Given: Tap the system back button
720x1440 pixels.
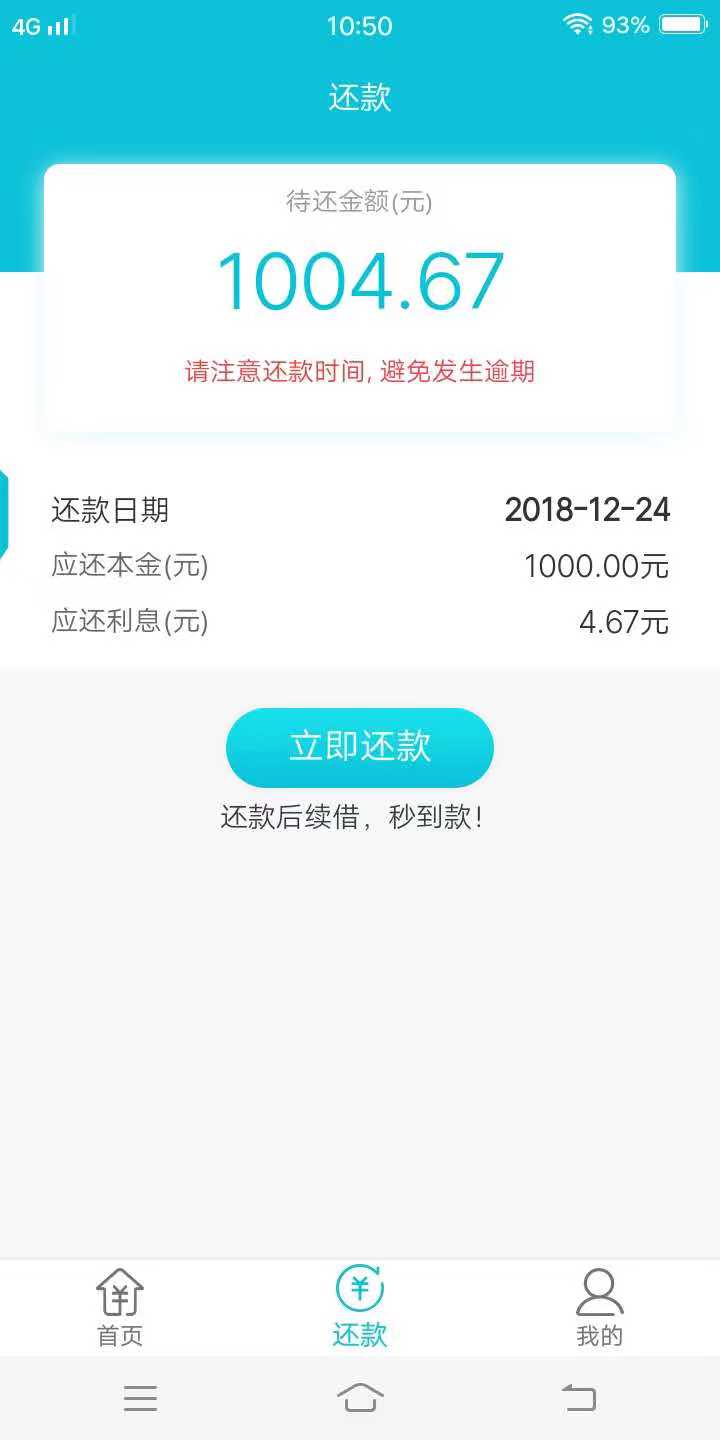Looking at the screenshot, I should click(579, 1397).
